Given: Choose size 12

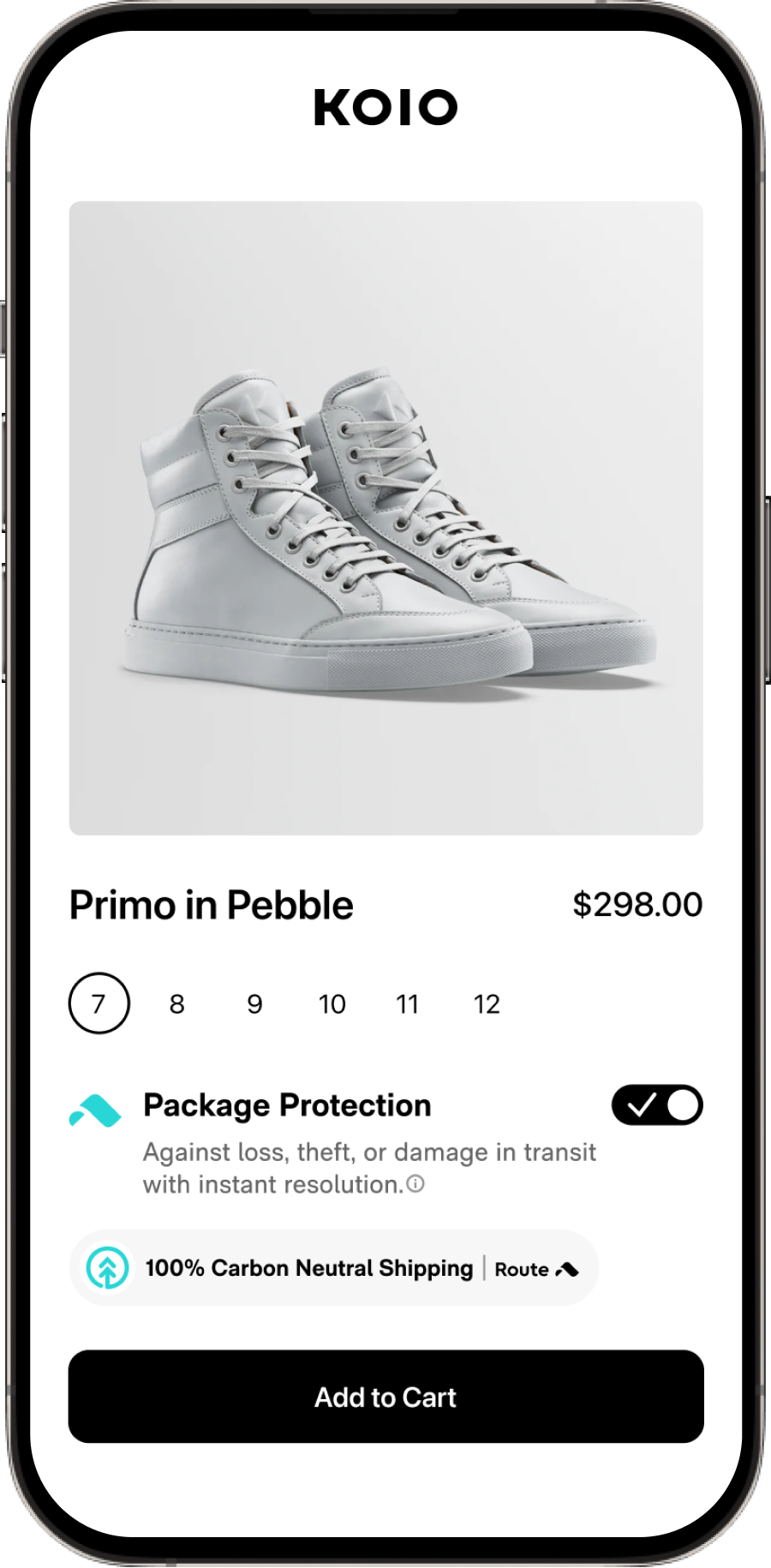Looking at the screenshot, I should (487, 1004).
